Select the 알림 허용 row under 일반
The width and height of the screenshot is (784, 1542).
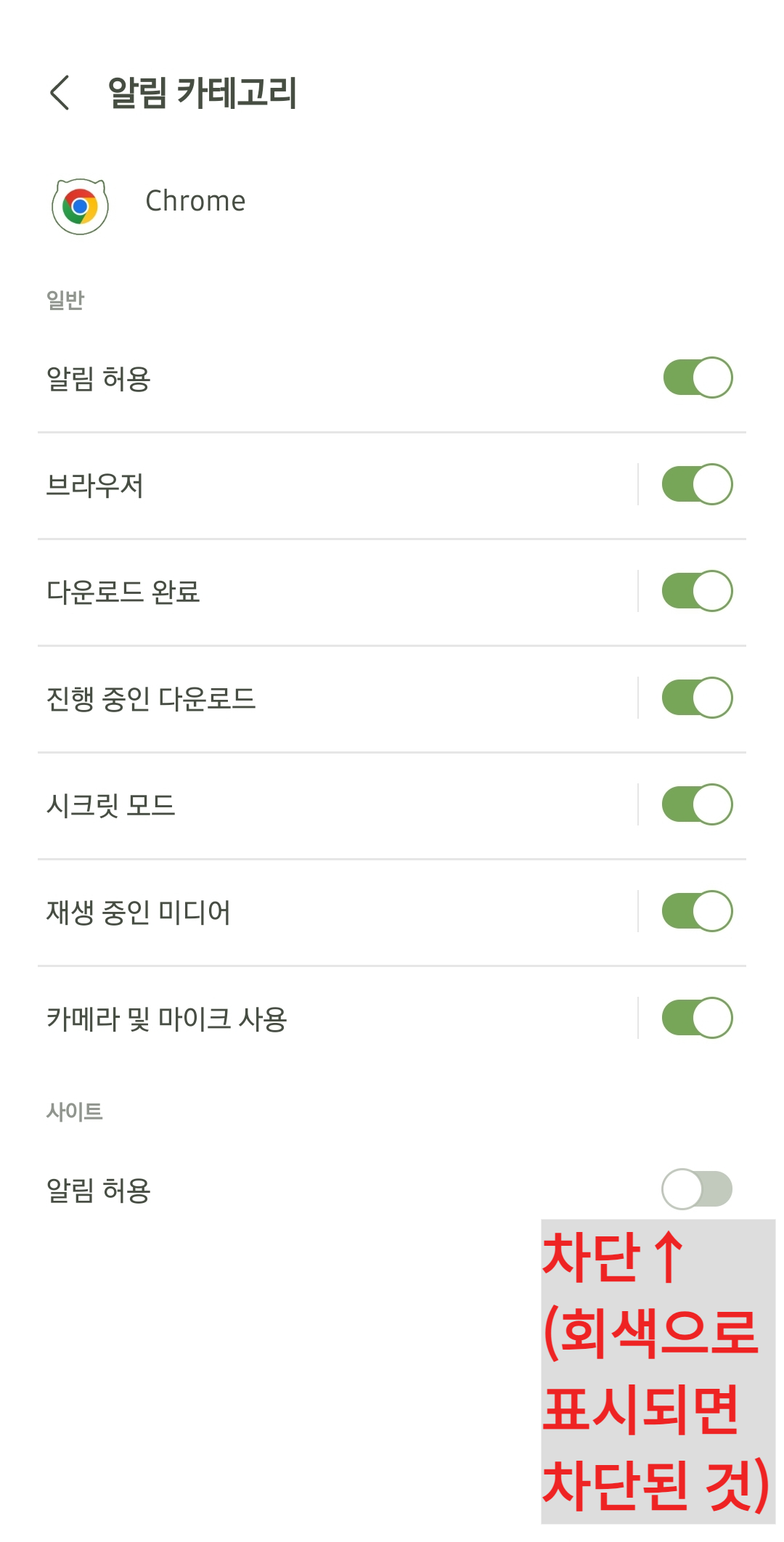(290, 377)
